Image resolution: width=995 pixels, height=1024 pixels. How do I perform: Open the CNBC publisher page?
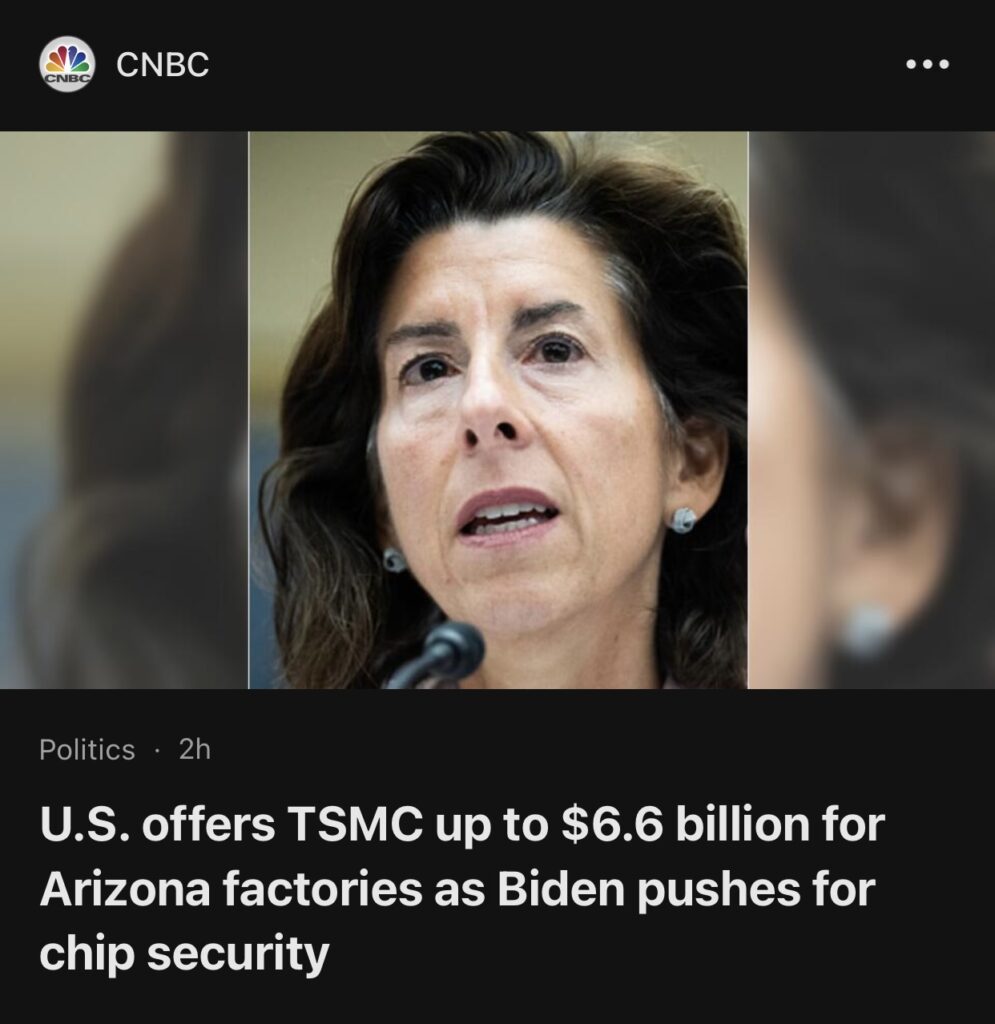pos(162,65)
